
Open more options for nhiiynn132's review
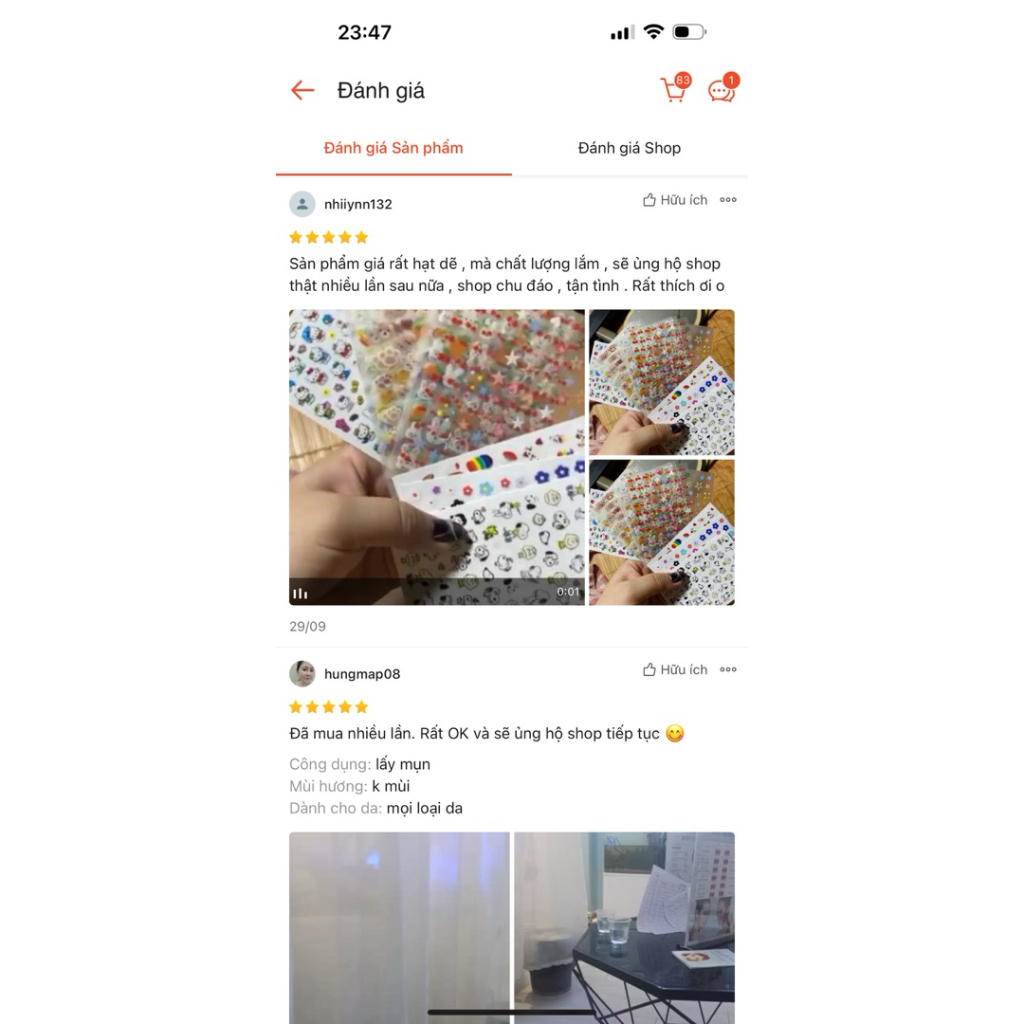click(728, 200)
